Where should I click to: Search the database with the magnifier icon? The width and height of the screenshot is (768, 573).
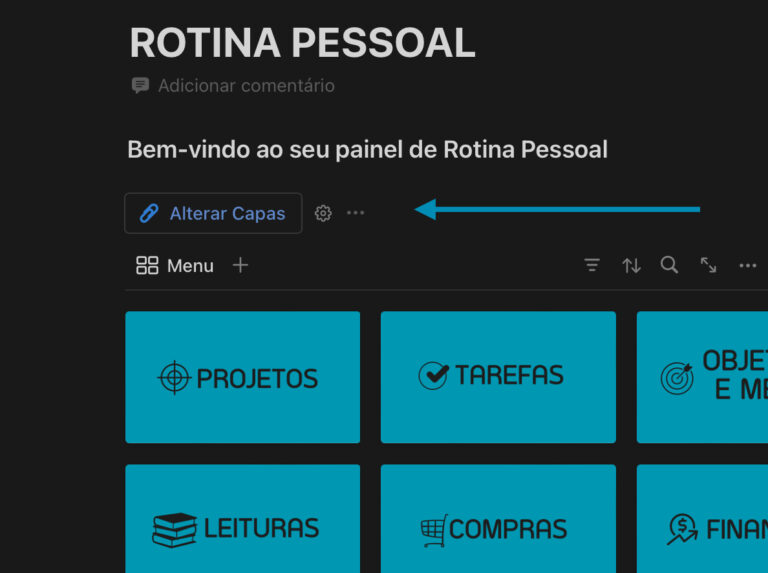669,266
